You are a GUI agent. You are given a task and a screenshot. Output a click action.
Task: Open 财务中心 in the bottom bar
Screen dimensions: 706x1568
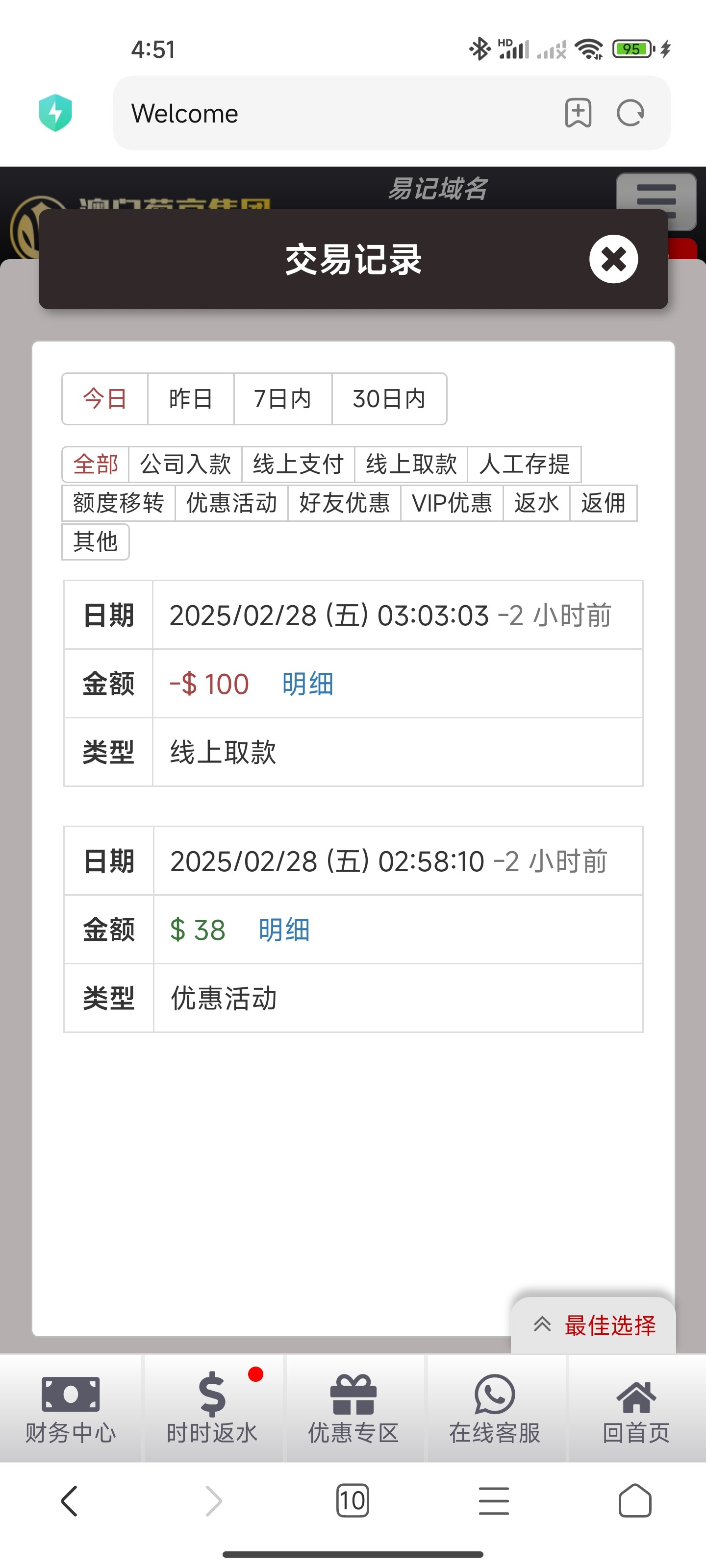pyautogui.click(x=71, y=1407)
